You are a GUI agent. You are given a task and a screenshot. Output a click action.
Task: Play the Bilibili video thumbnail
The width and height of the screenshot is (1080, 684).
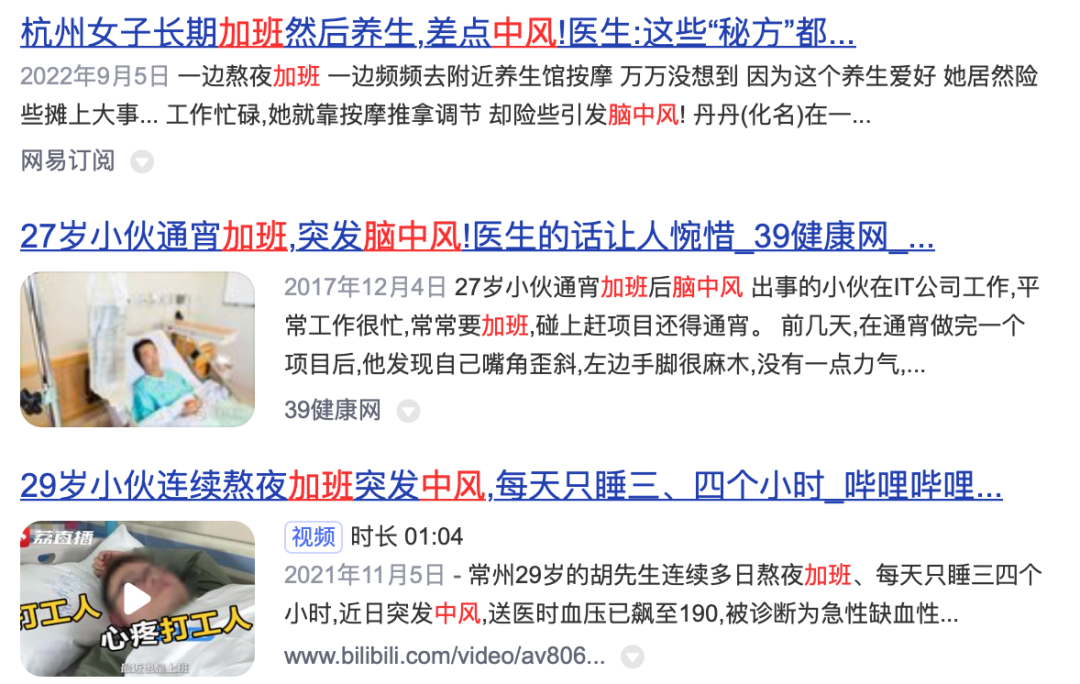[138, 598]
